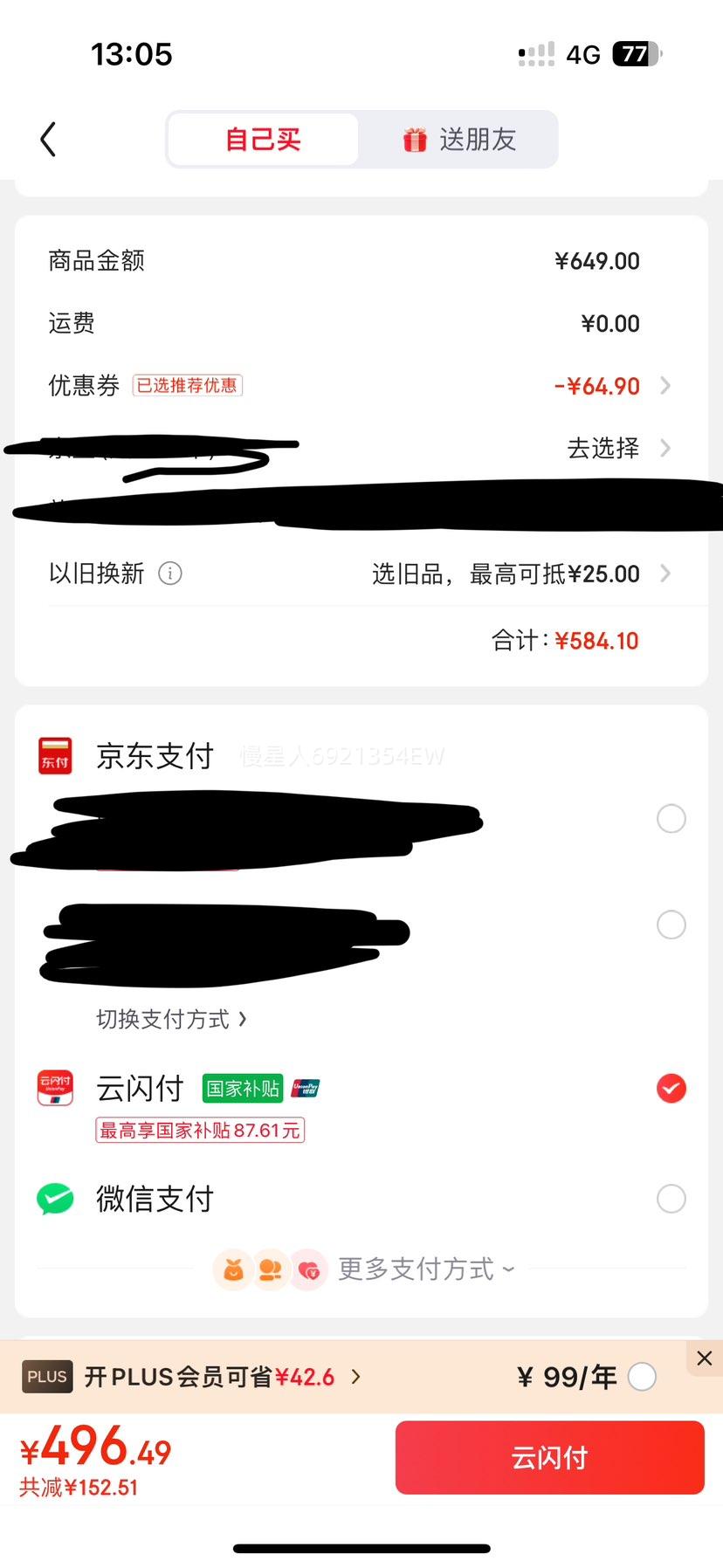Screen dimensions: 723x1568
Task: Show info about 以旧换新
Action: point(170,574)
